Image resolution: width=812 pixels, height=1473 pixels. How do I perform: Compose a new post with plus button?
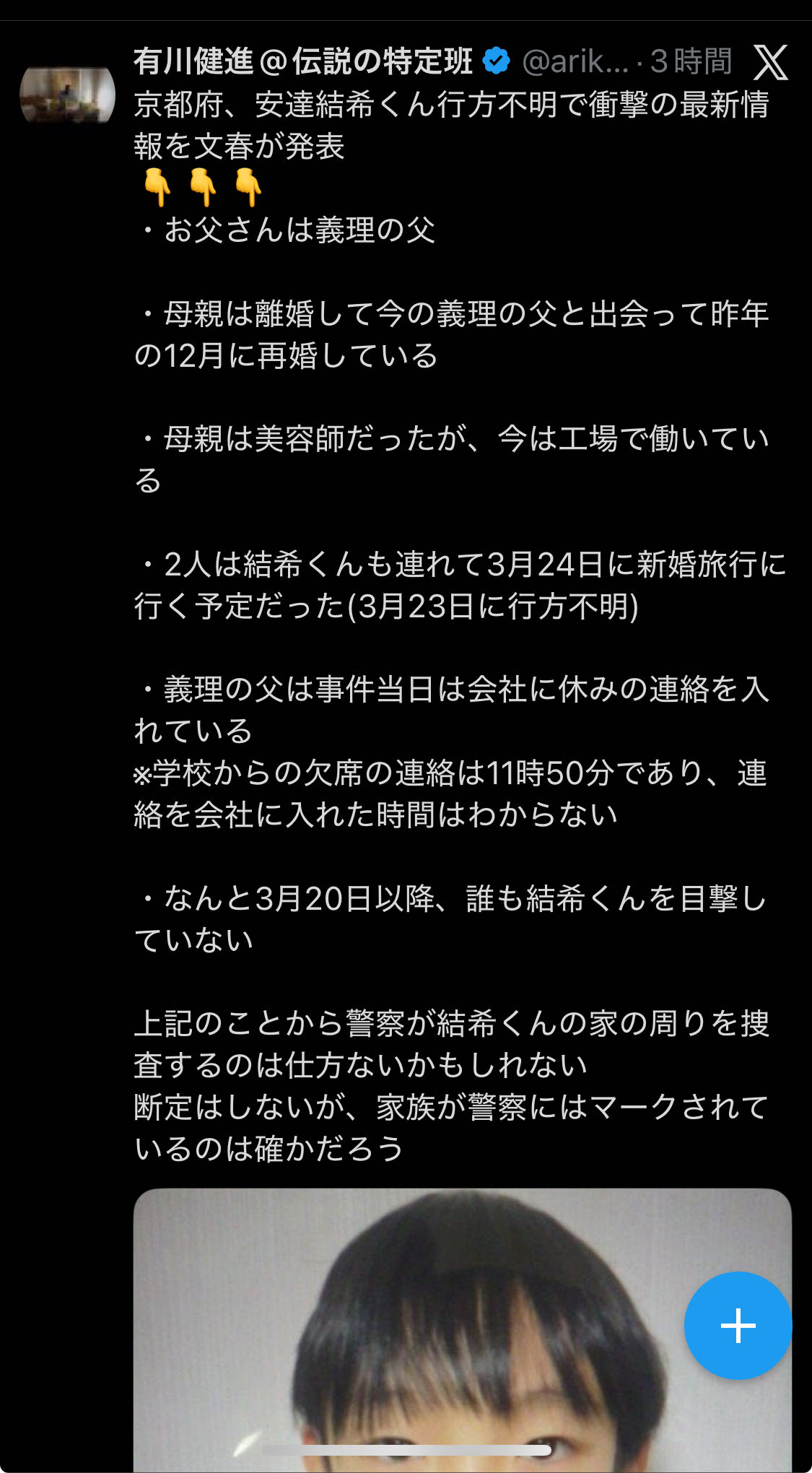click(738, 1325)
